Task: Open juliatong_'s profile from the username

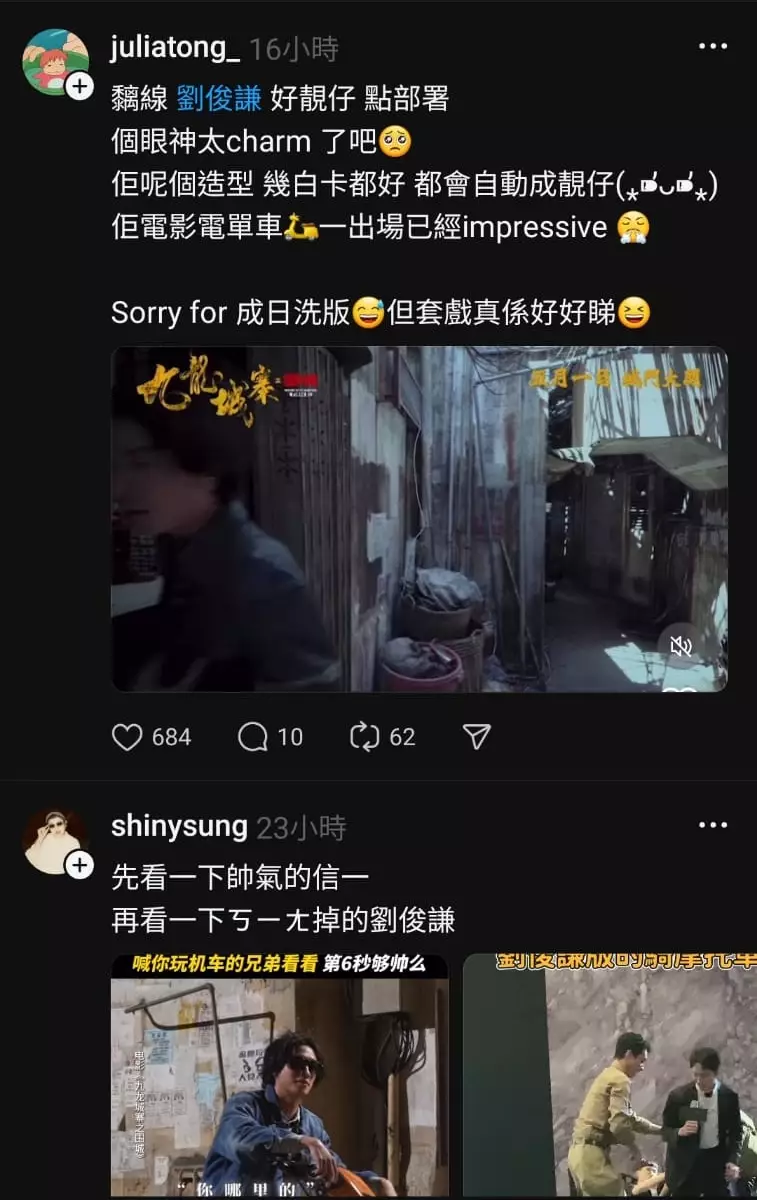Action: (175, 49)
